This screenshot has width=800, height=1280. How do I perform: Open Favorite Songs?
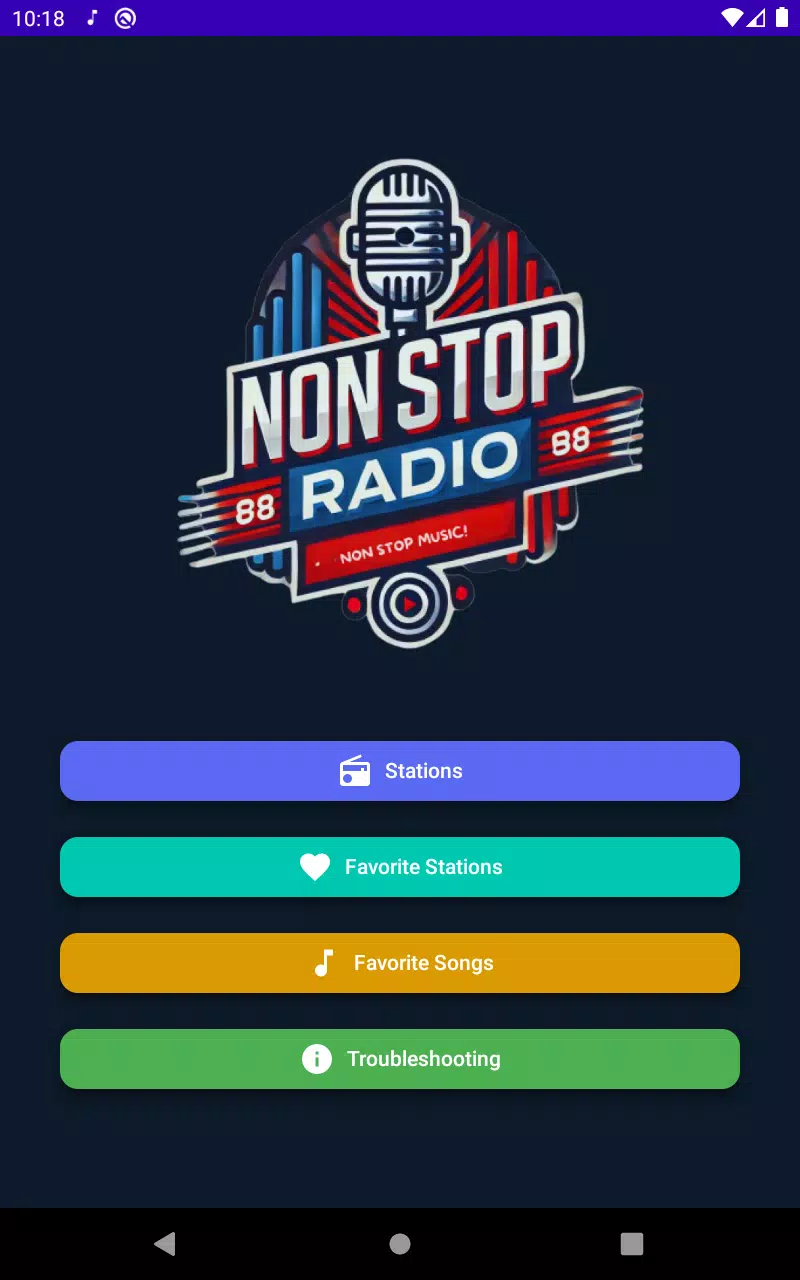(400, 963)
